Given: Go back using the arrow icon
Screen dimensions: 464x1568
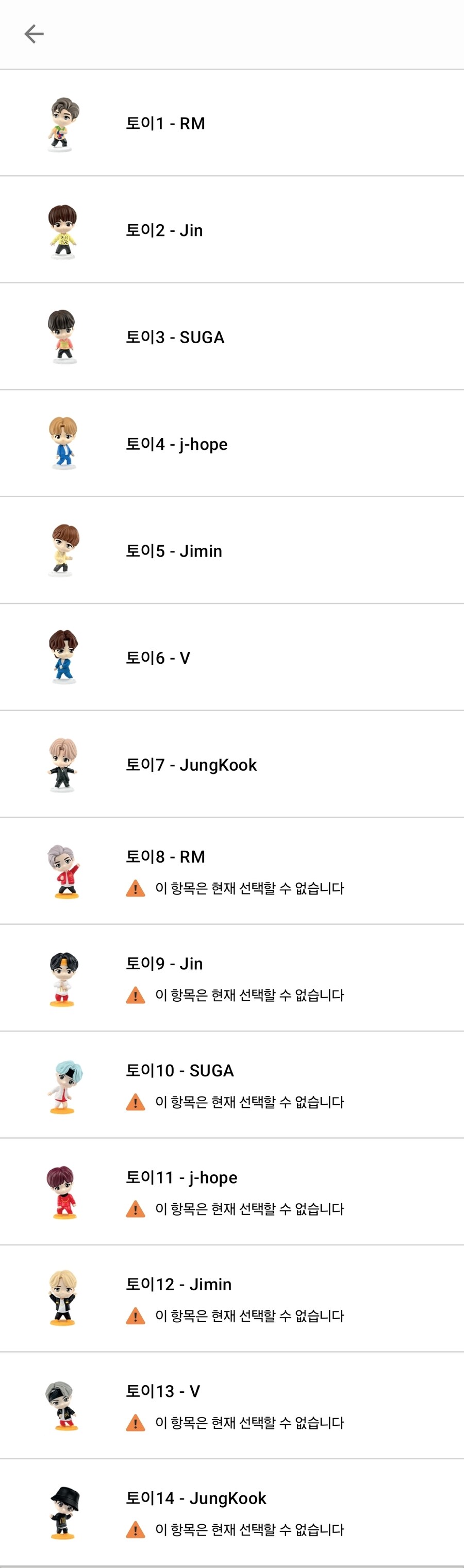Looking at the screenshot, I should 34,34.
